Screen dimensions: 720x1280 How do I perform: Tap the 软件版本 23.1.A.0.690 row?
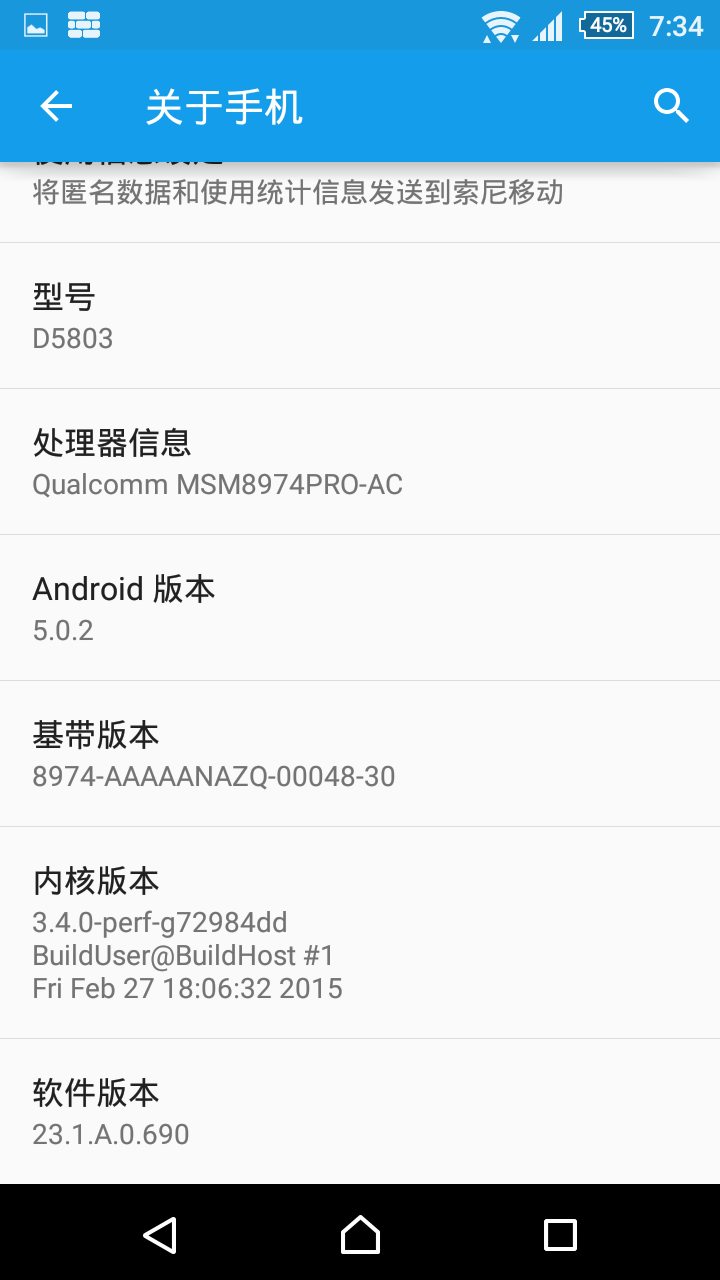coord(360,1112)
